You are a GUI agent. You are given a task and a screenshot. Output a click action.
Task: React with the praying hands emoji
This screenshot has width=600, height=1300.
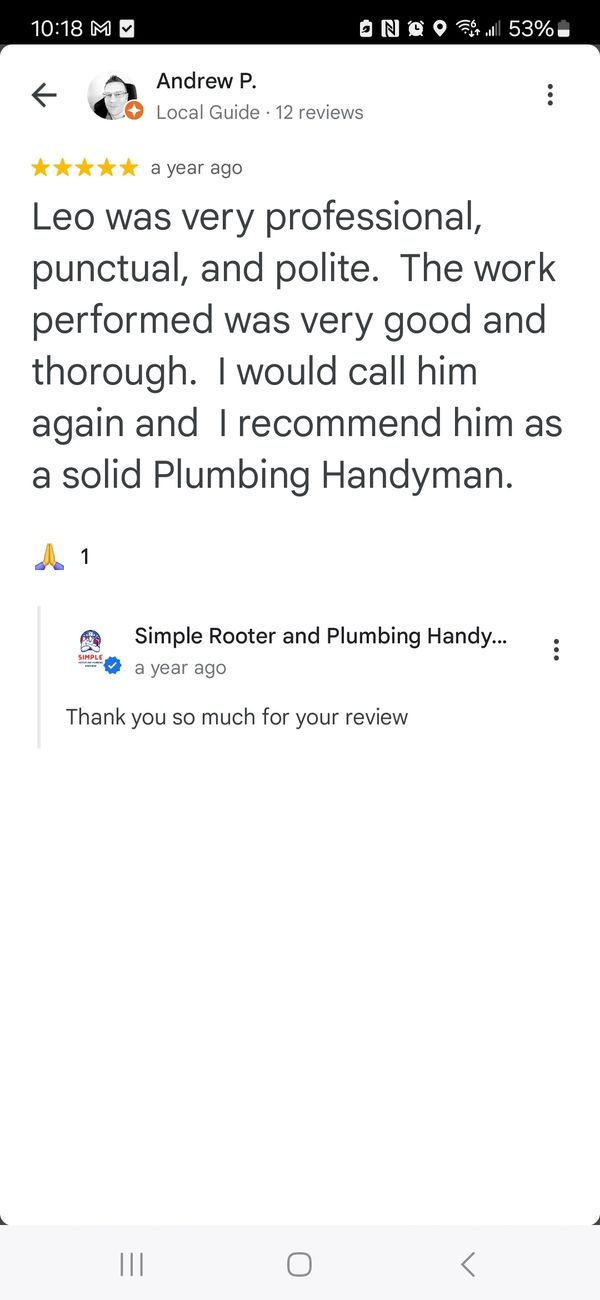49,557
